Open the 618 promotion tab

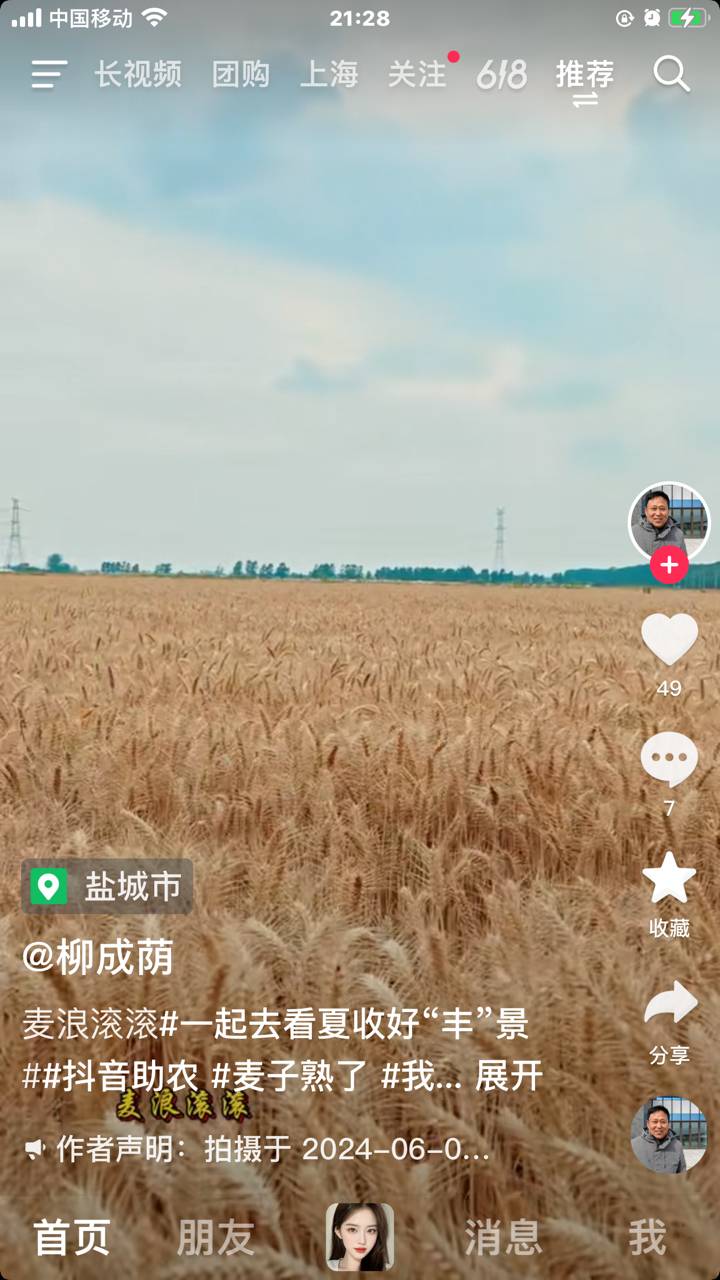click(502, 74)
